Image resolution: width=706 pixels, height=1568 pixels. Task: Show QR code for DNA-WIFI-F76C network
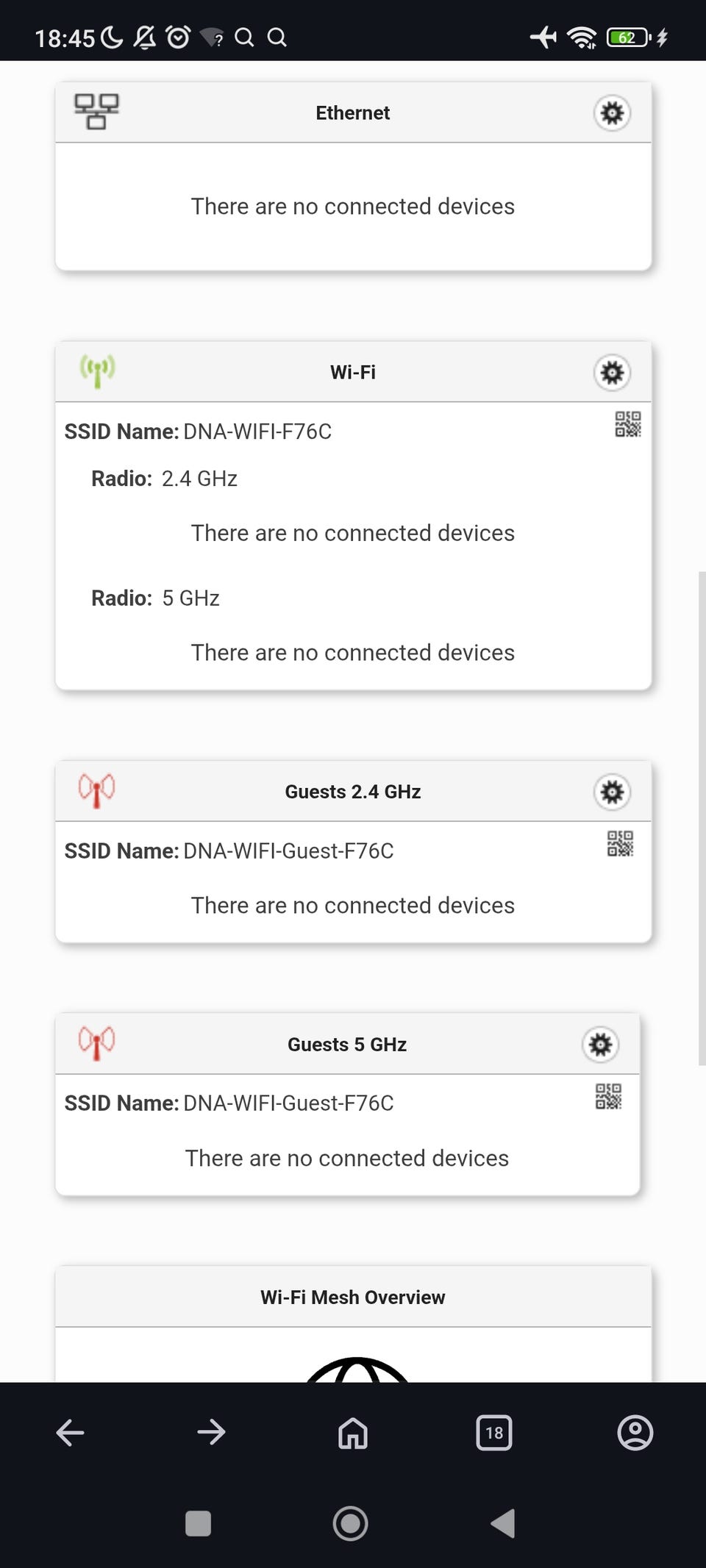pos(627,424)
